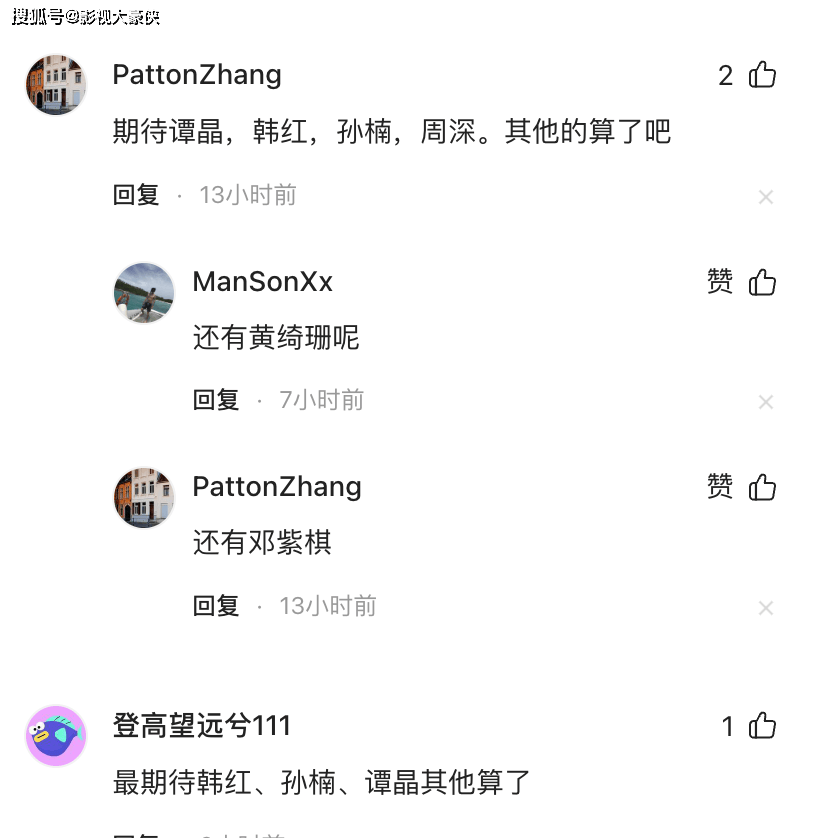This screenshot has width=830, height=838.
Task: View 登高望远兮111's profile via the fish avatar
Action: (56, 736)
